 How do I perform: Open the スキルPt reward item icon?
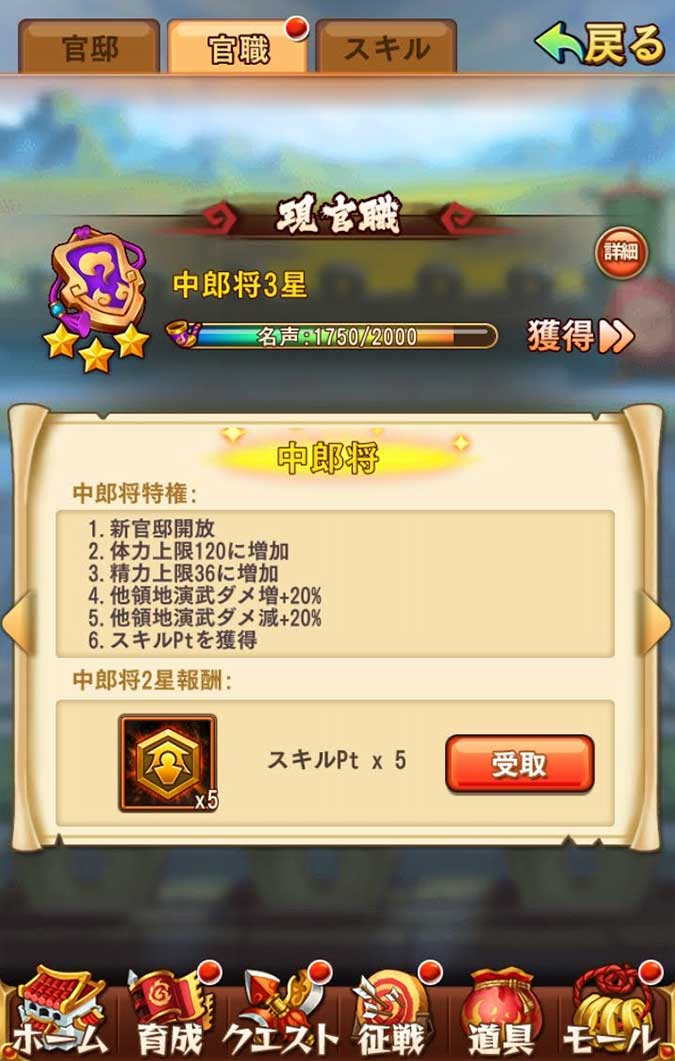coord(168,763)
